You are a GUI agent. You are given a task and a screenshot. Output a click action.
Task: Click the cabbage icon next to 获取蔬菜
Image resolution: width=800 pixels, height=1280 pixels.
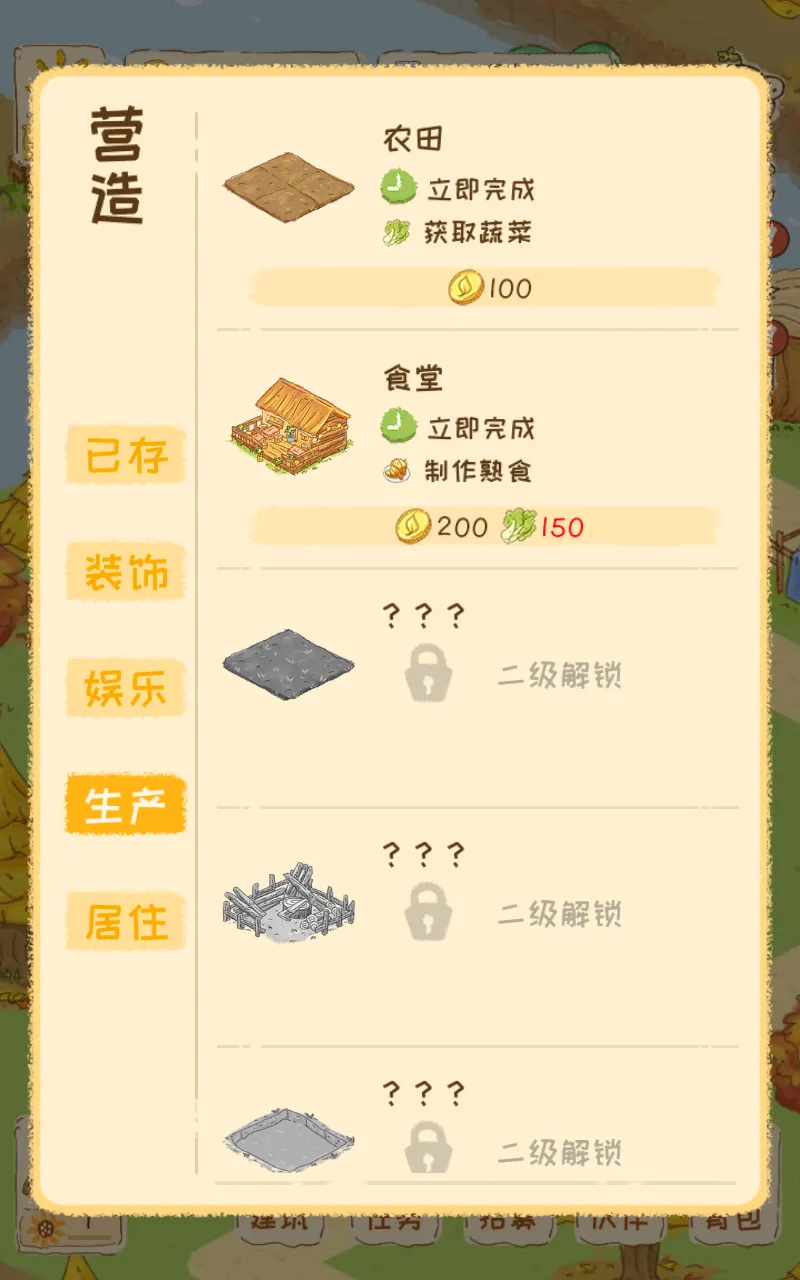[x=395, y=232]
